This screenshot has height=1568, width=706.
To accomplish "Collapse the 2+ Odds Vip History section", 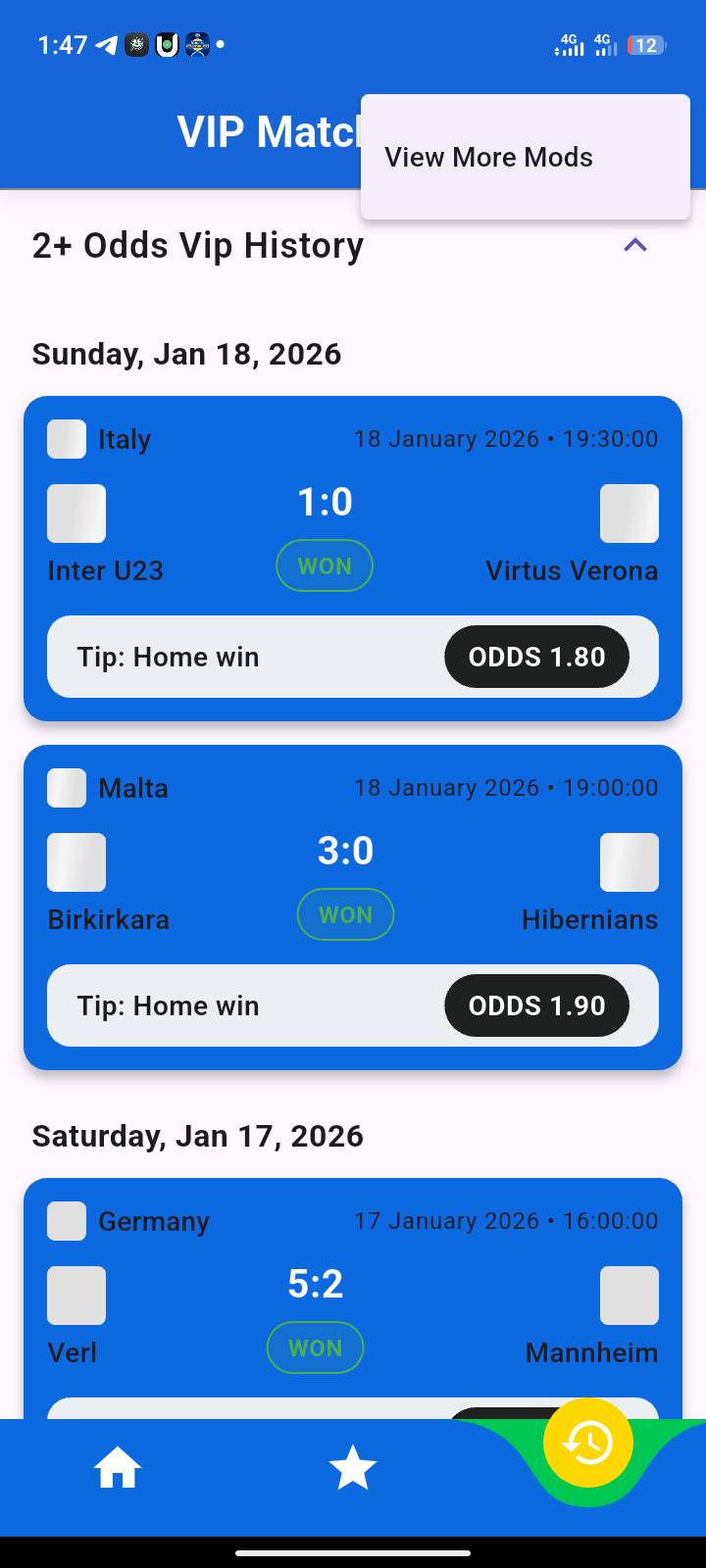I will [635, 245].
